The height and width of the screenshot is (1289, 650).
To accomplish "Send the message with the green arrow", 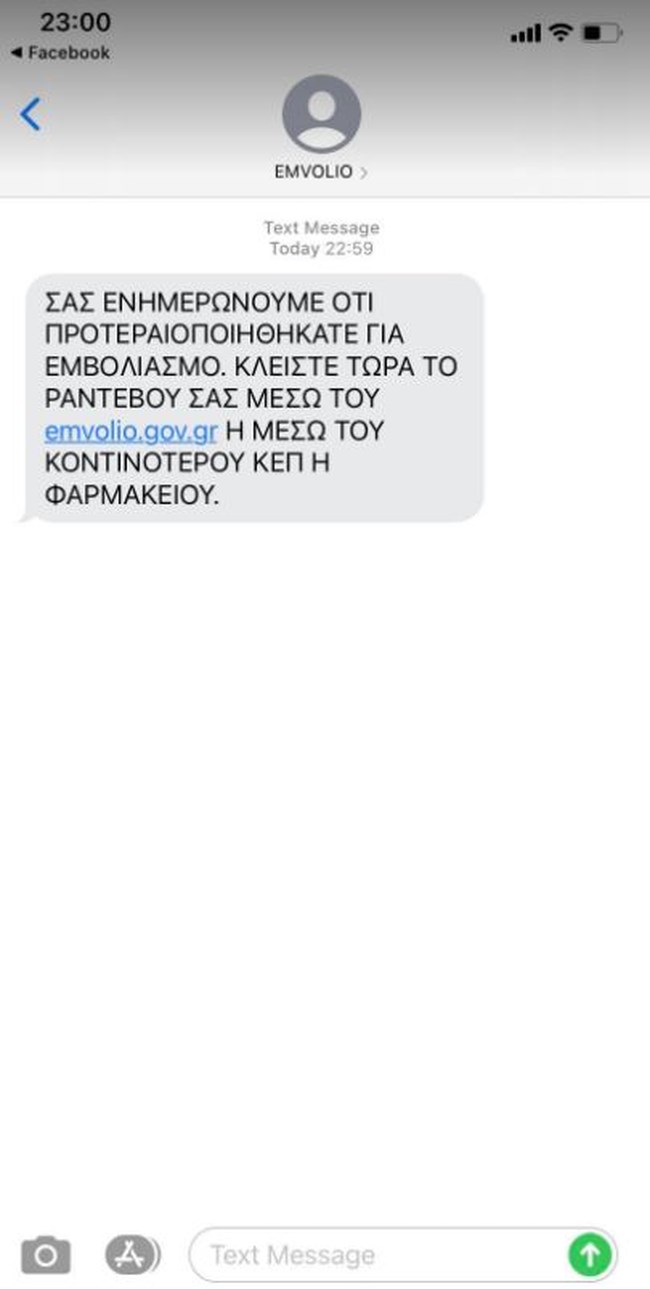I will pos(590,1255).
